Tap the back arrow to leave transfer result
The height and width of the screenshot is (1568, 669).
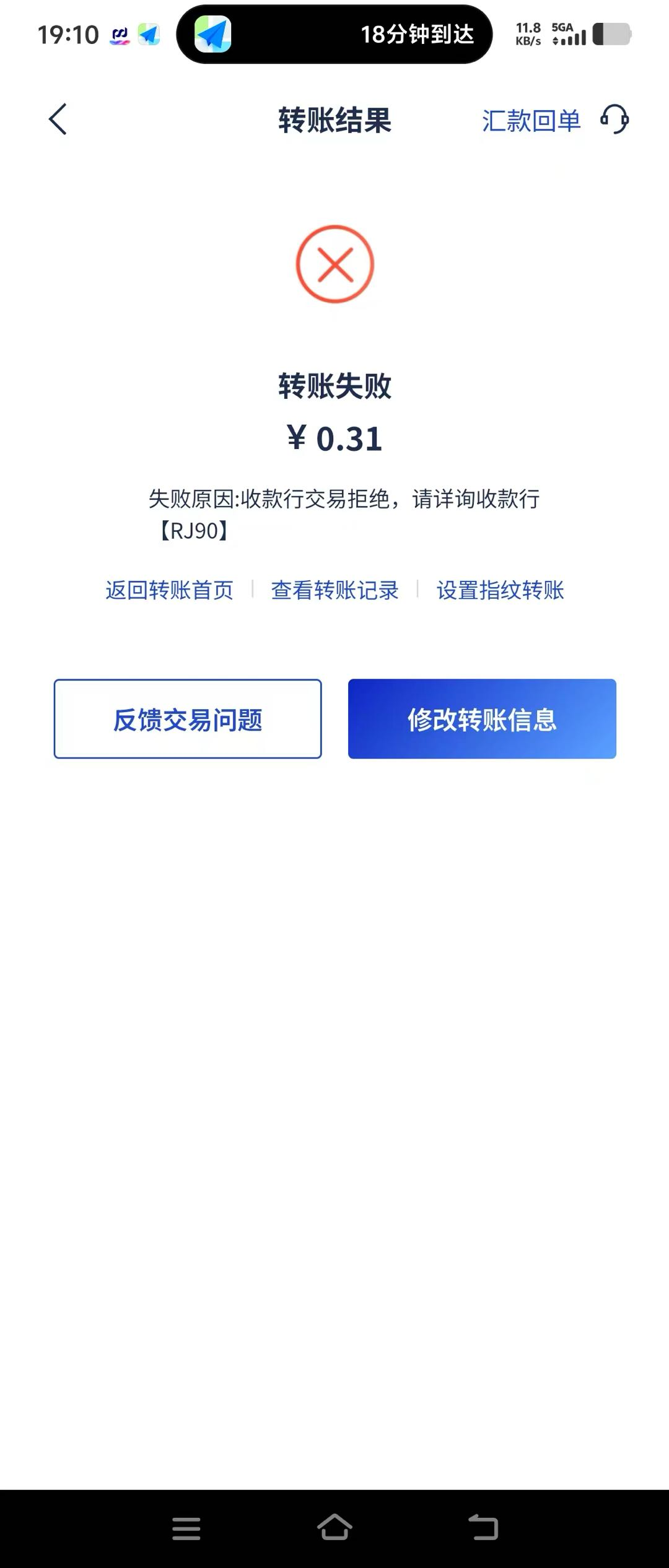[57, 120]
